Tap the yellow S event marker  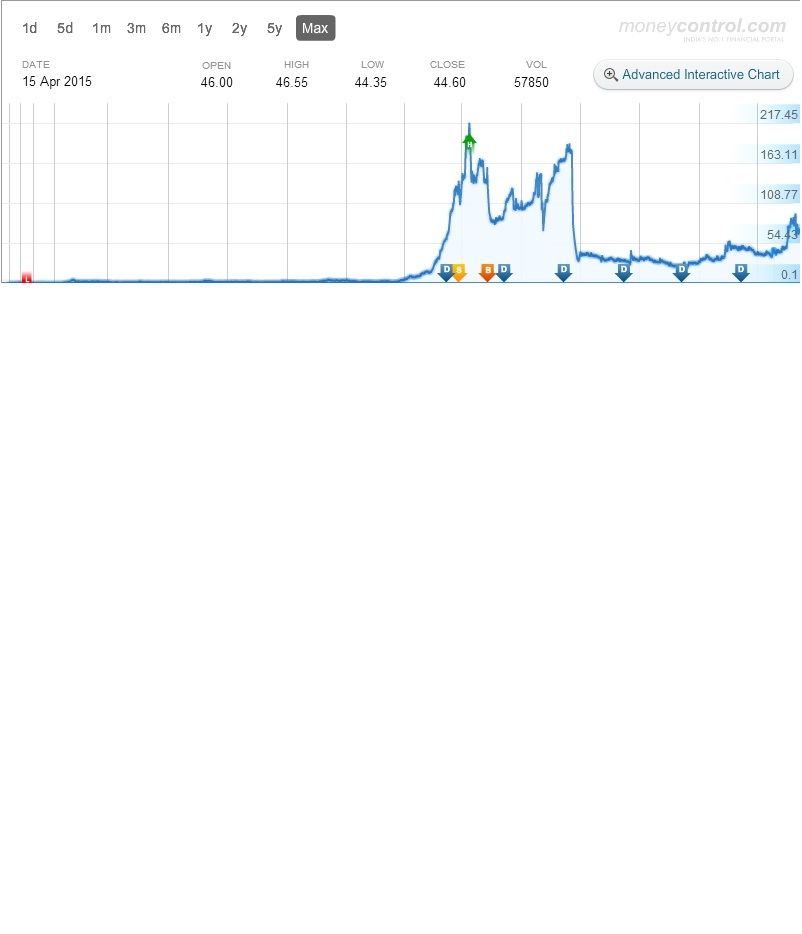click(x=459, y=271)
